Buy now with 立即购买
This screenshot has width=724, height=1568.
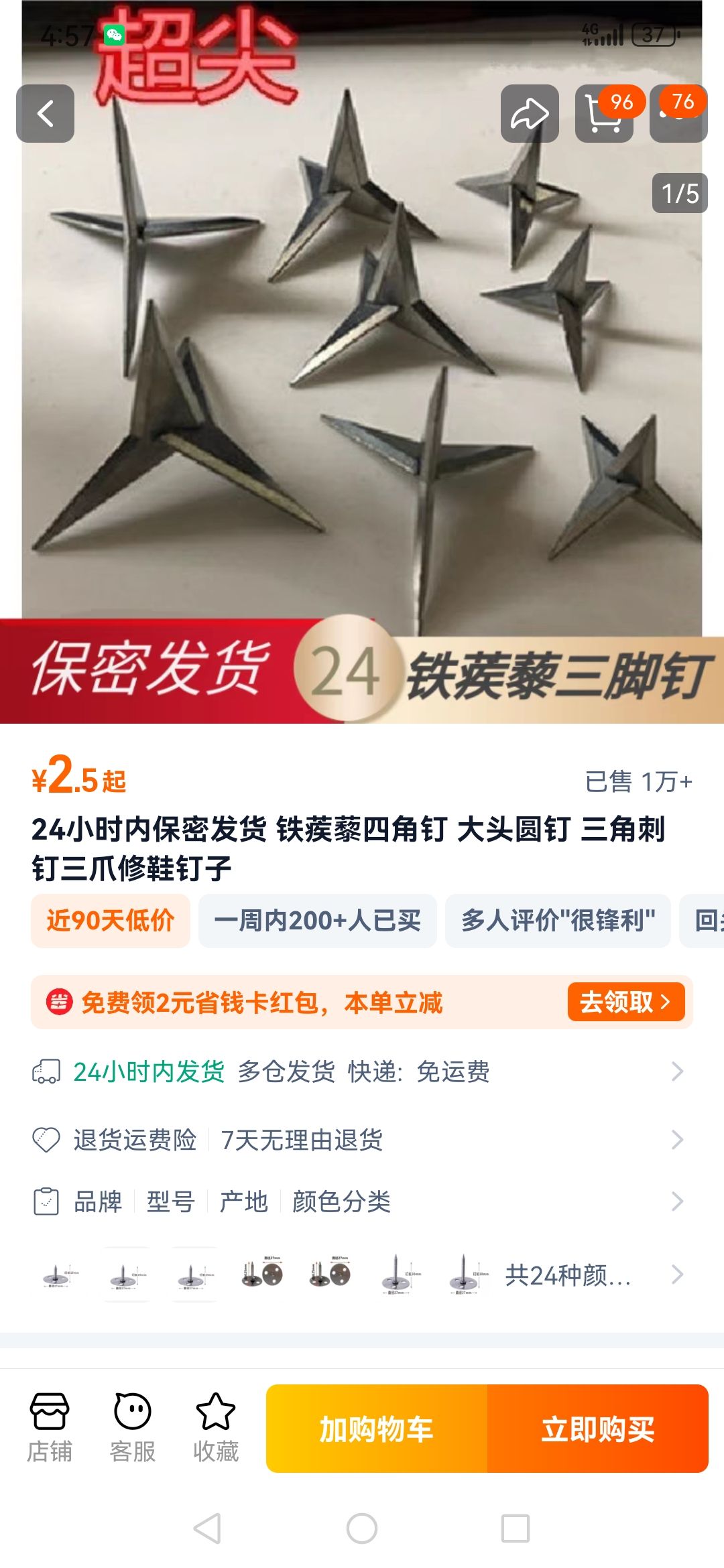click(x=598, y=1429)
